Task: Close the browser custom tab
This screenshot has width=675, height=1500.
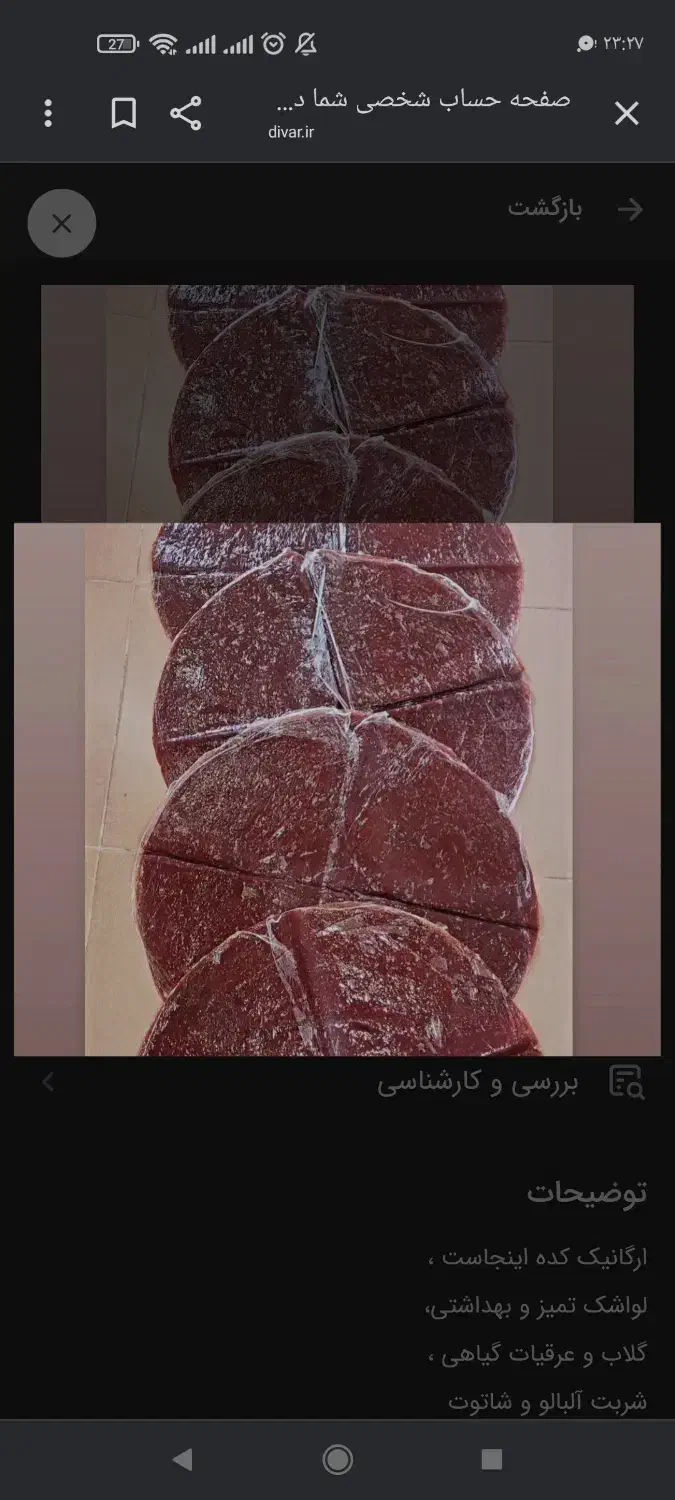Action: [626, 114]
